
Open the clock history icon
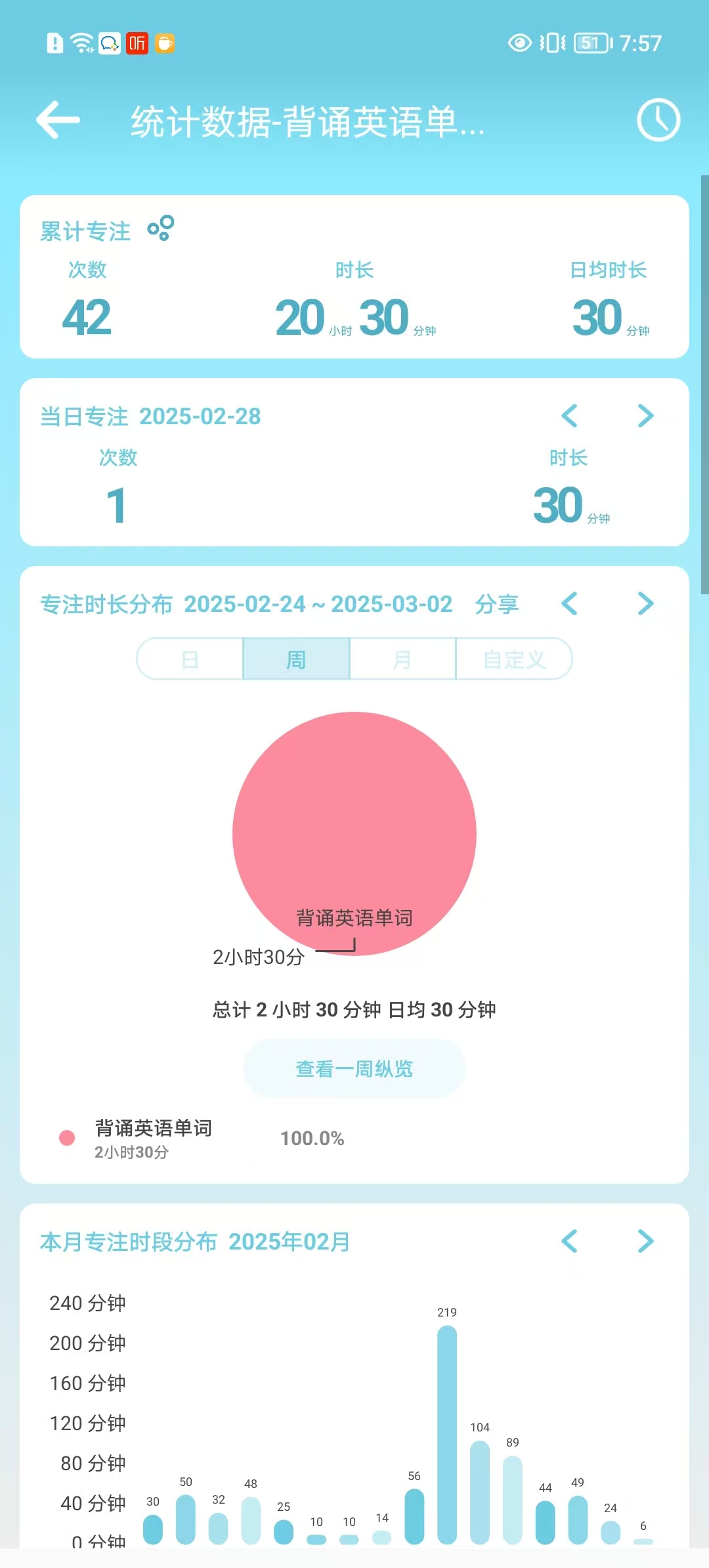point(658,120)
